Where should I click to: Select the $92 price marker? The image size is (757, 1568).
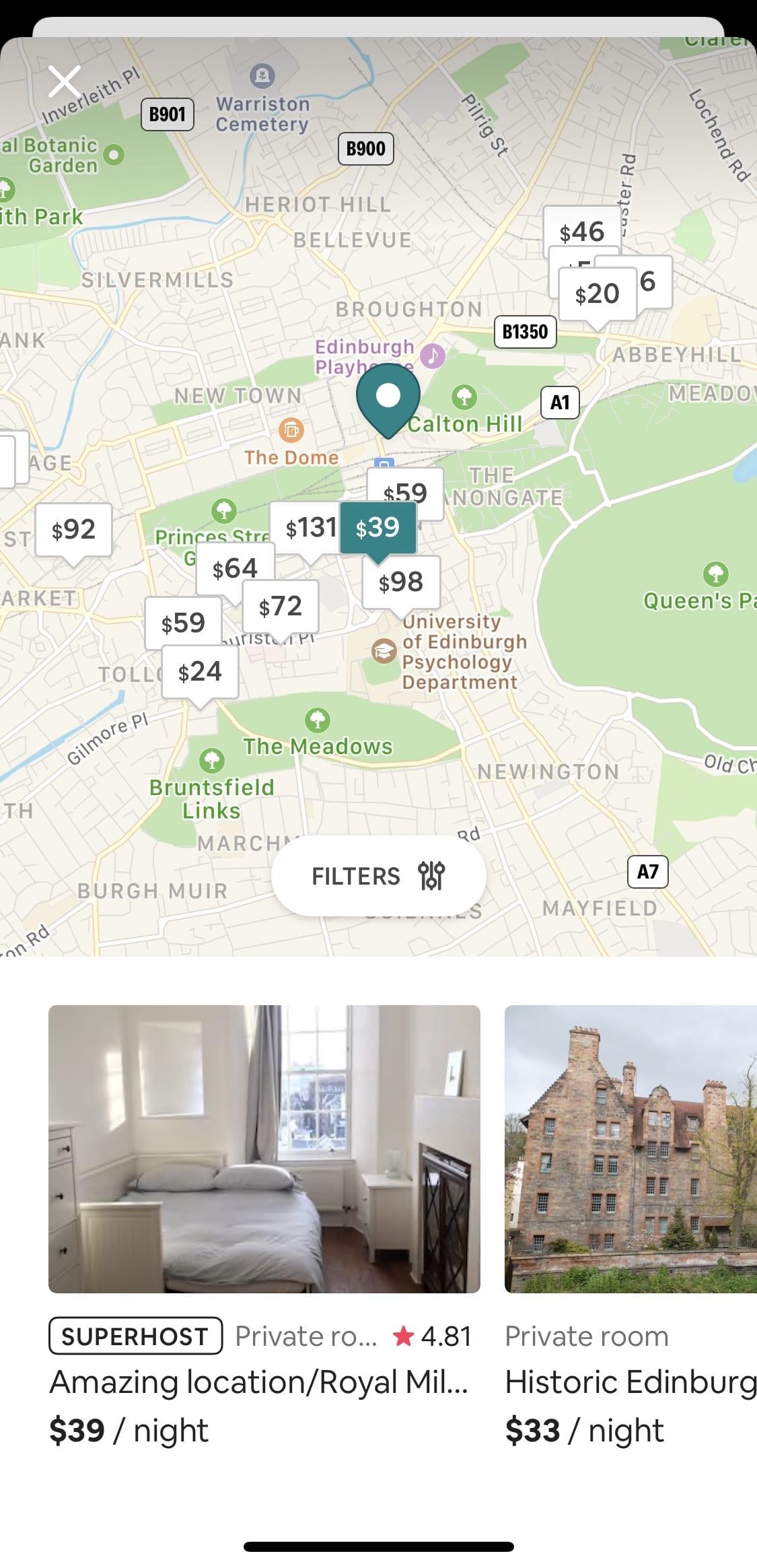[x=73, y=530]
